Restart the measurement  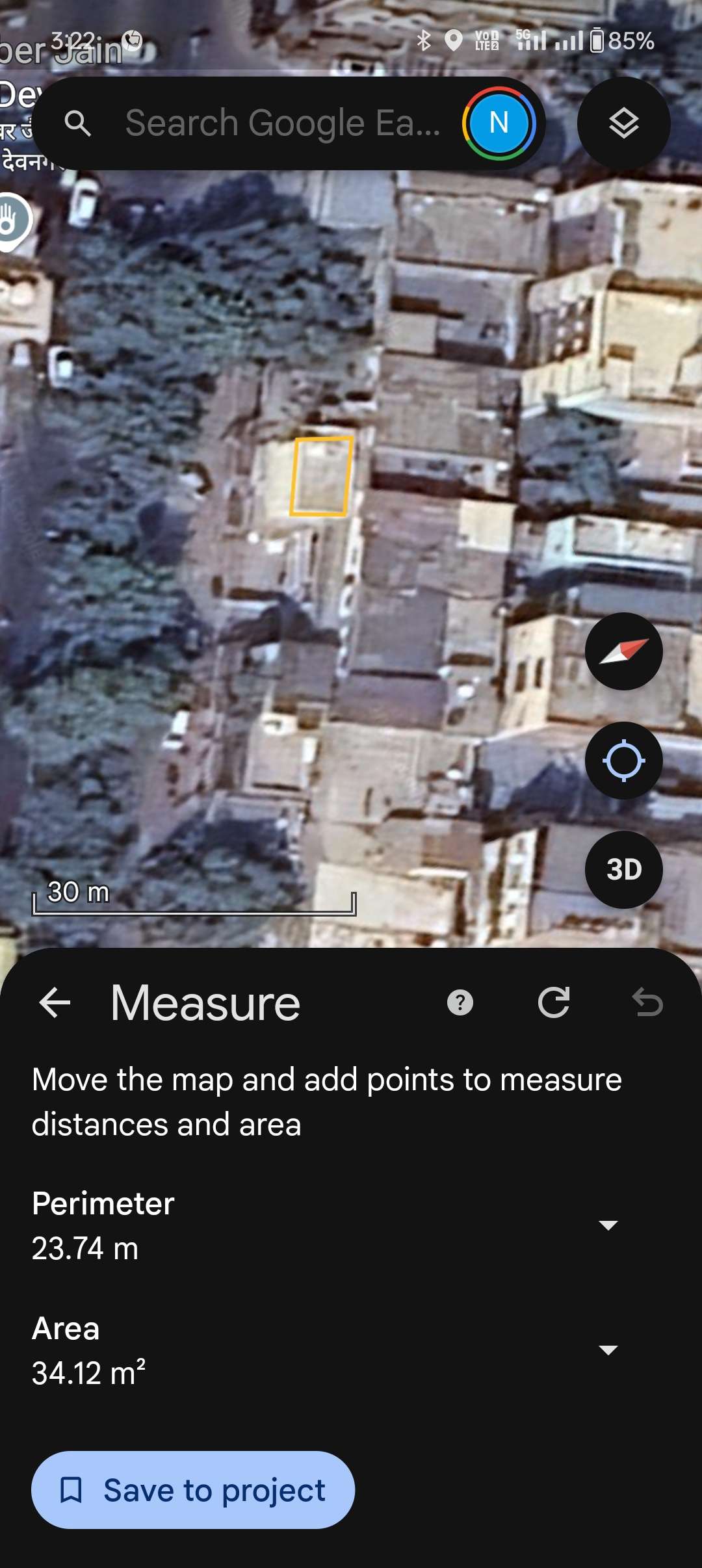pos(554,1002)
